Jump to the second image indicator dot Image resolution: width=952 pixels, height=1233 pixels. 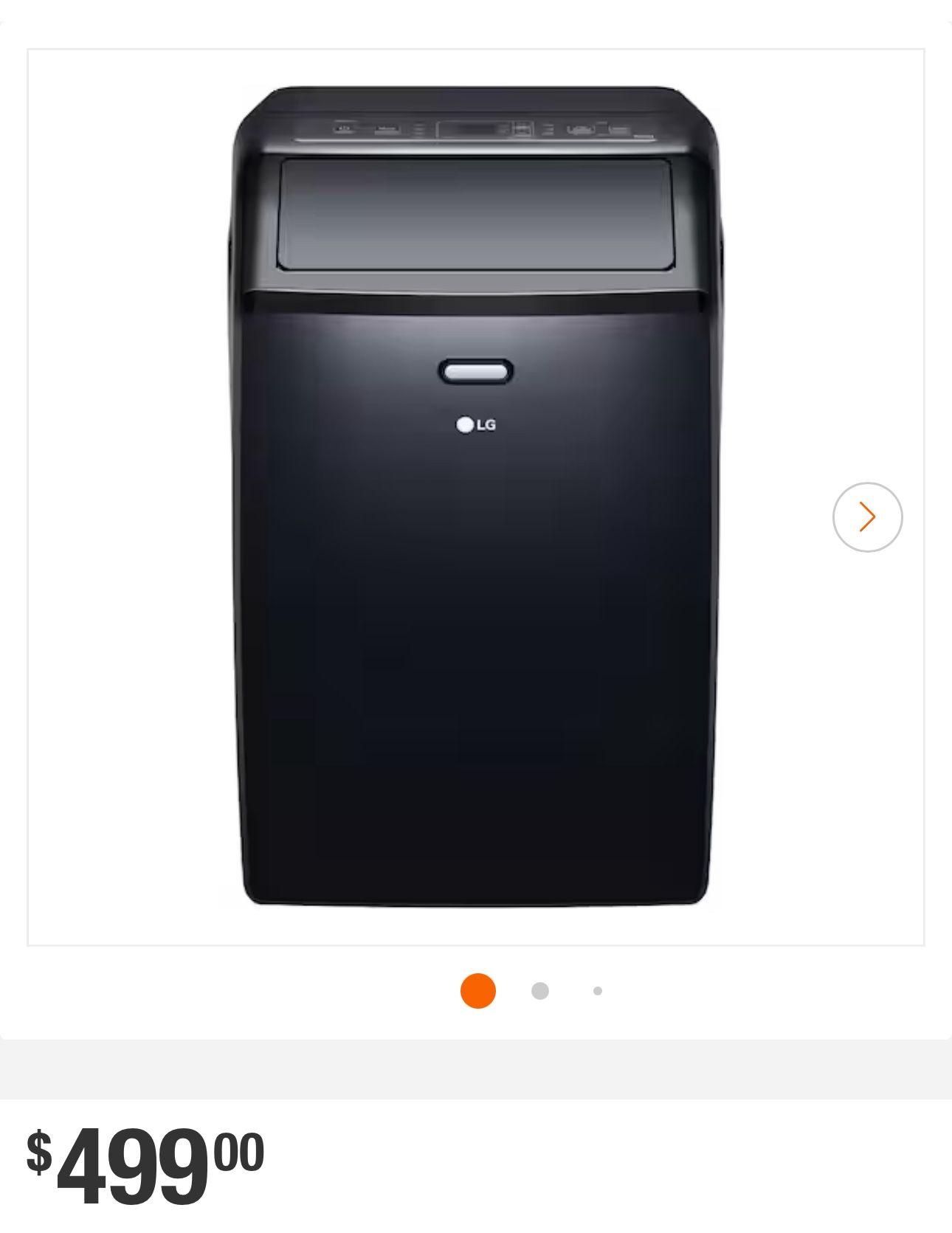coord(539,991)
